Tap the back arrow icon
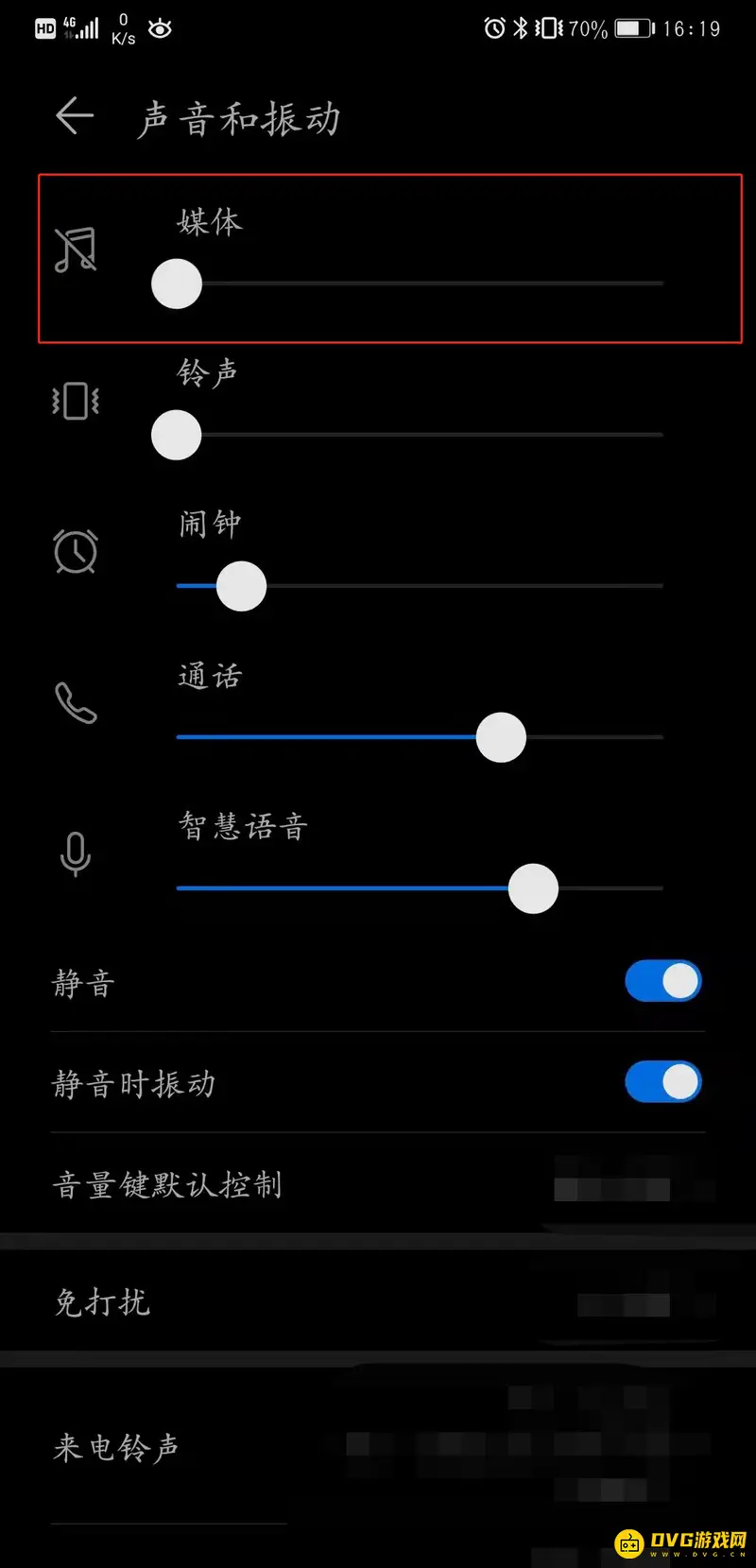The image size is (756, 1568). (74, 115)
